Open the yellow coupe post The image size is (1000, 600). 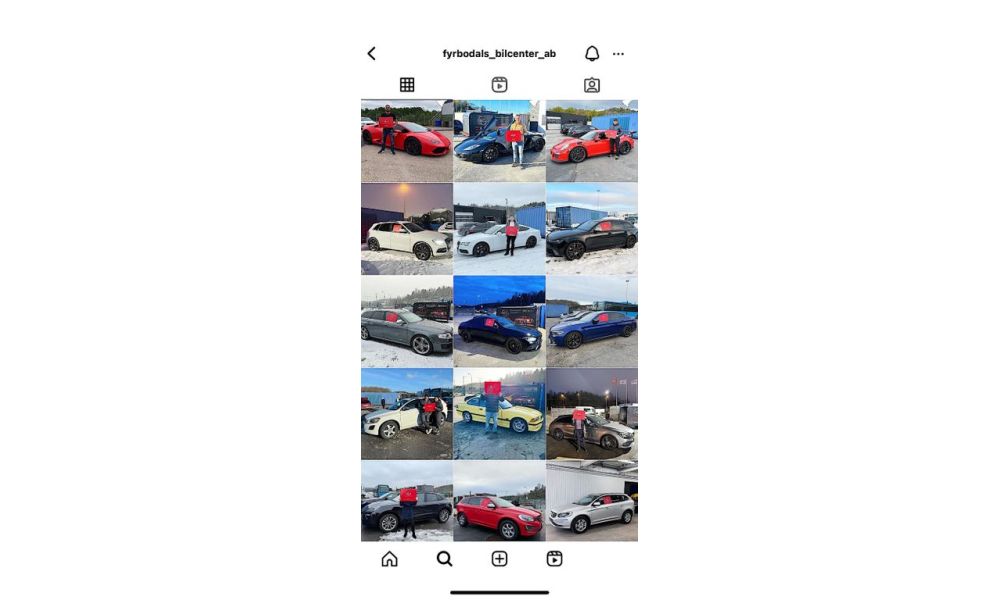(499, 414)
